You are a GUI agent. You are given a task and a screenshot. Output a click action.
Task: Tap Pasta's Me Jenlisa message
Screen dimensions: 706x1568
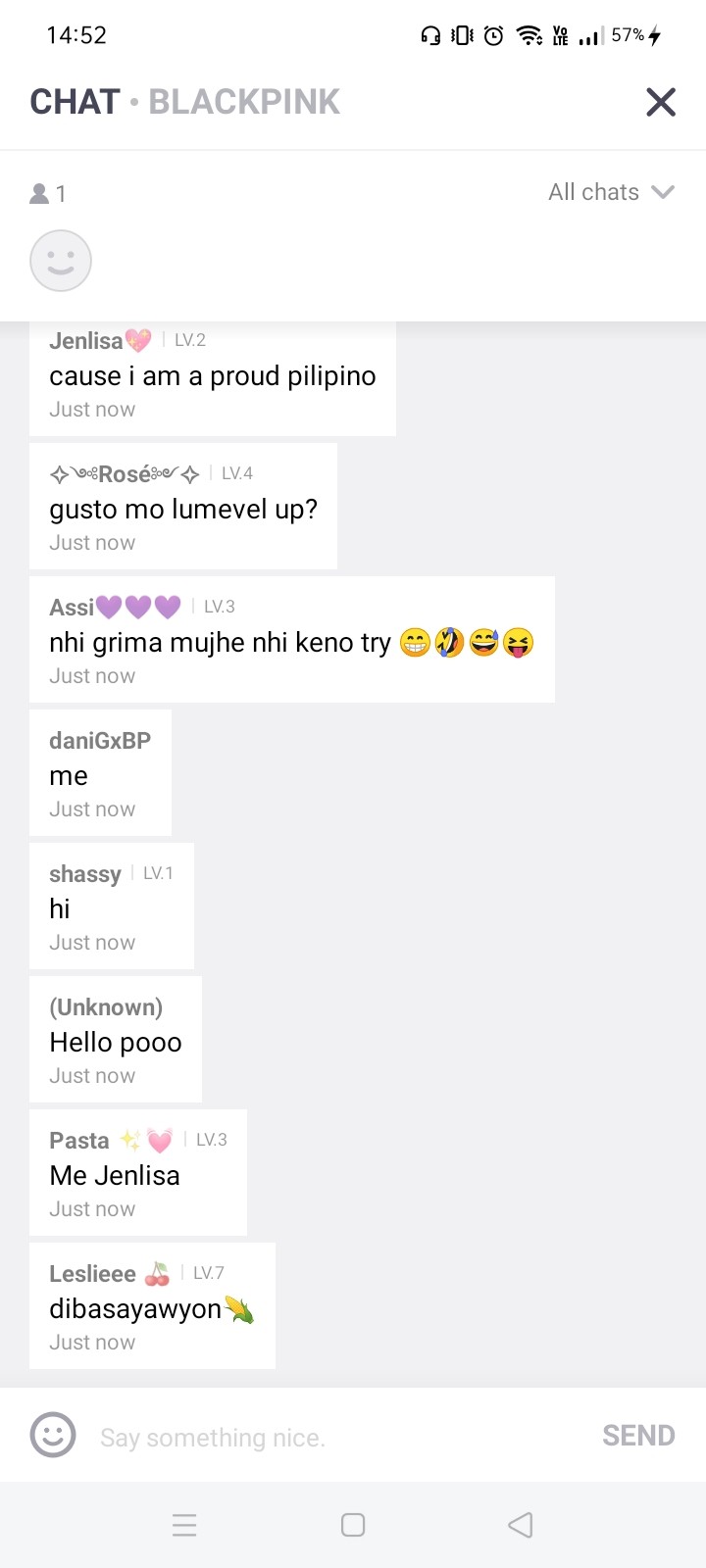(x=115, y=1176)
